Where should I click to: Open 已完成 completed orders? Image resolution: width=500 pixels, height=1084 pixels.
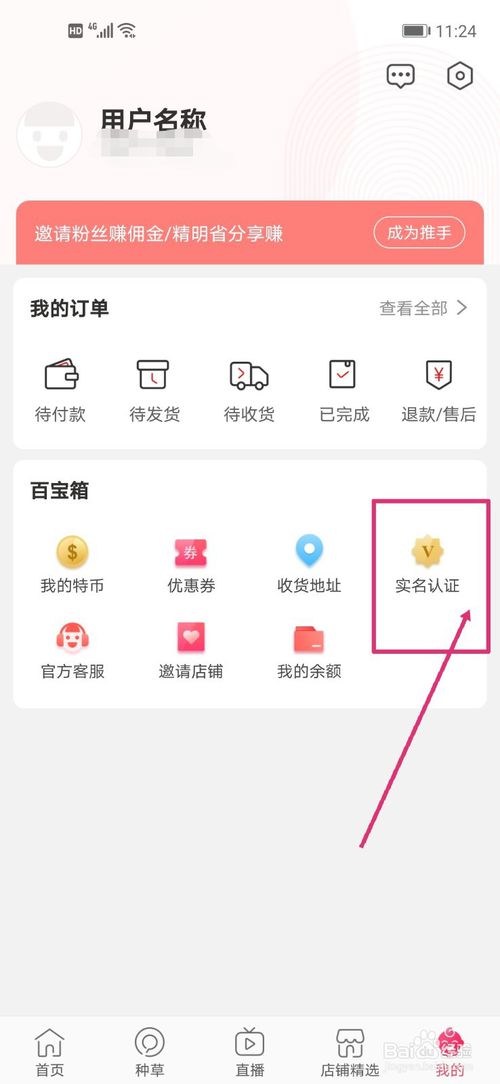point(344,391)
